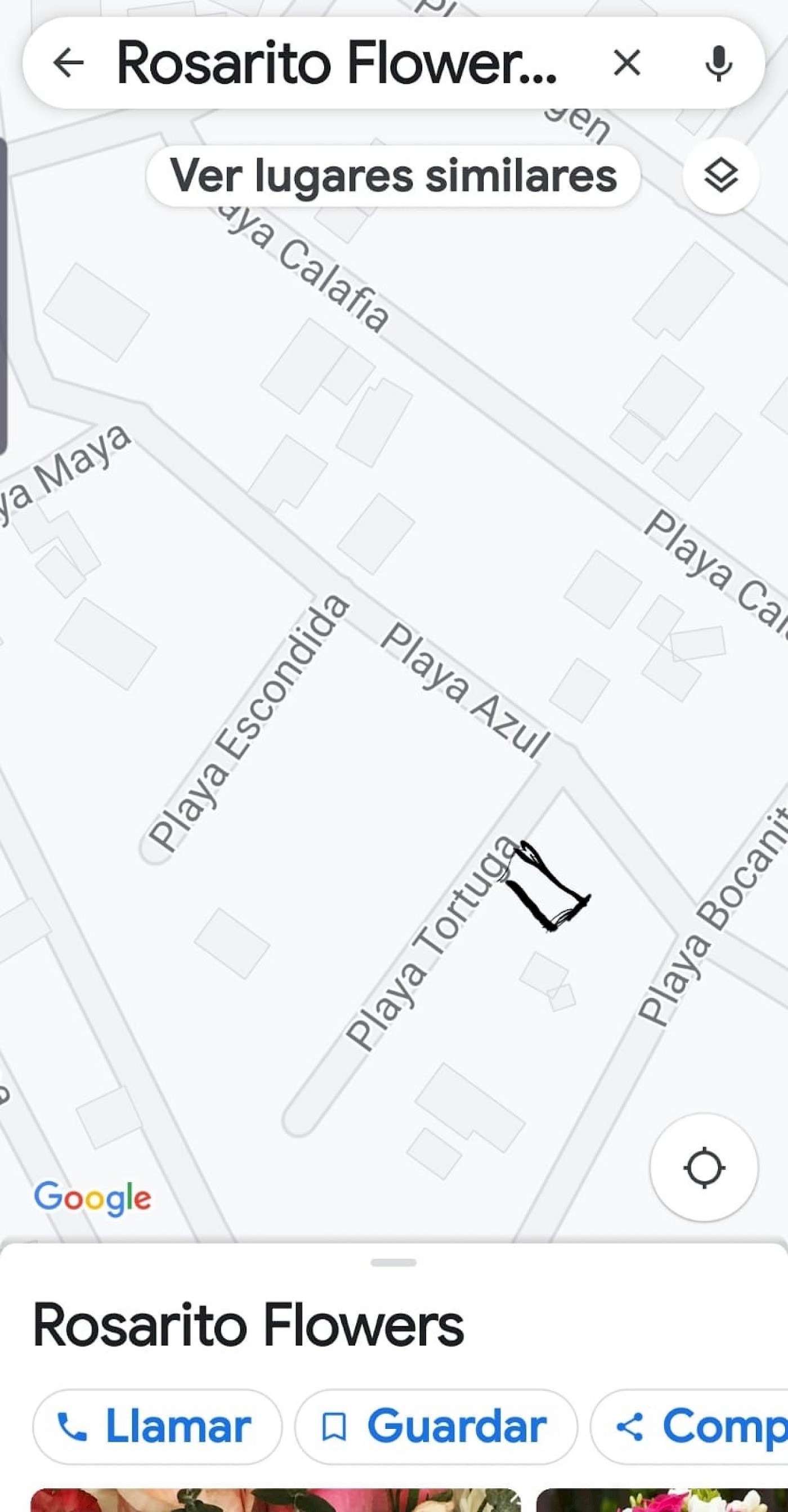Call Rosarito Flowers with Llamar
This screenshot has height=1512, width=788.
(x=156, y=1427)
